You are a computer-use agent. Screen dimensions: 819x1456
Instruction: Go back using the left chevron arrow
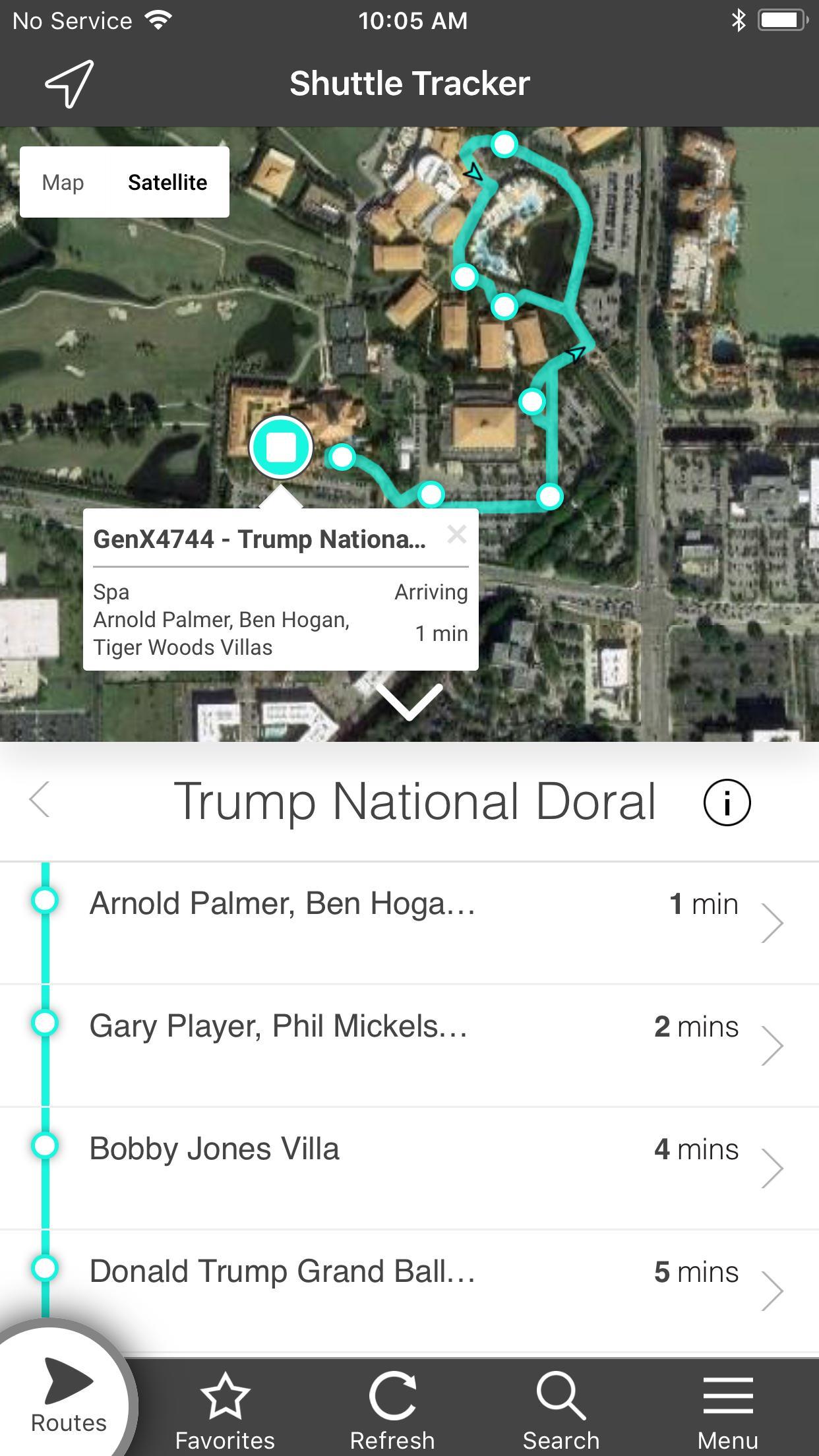[x=40, y=802]
